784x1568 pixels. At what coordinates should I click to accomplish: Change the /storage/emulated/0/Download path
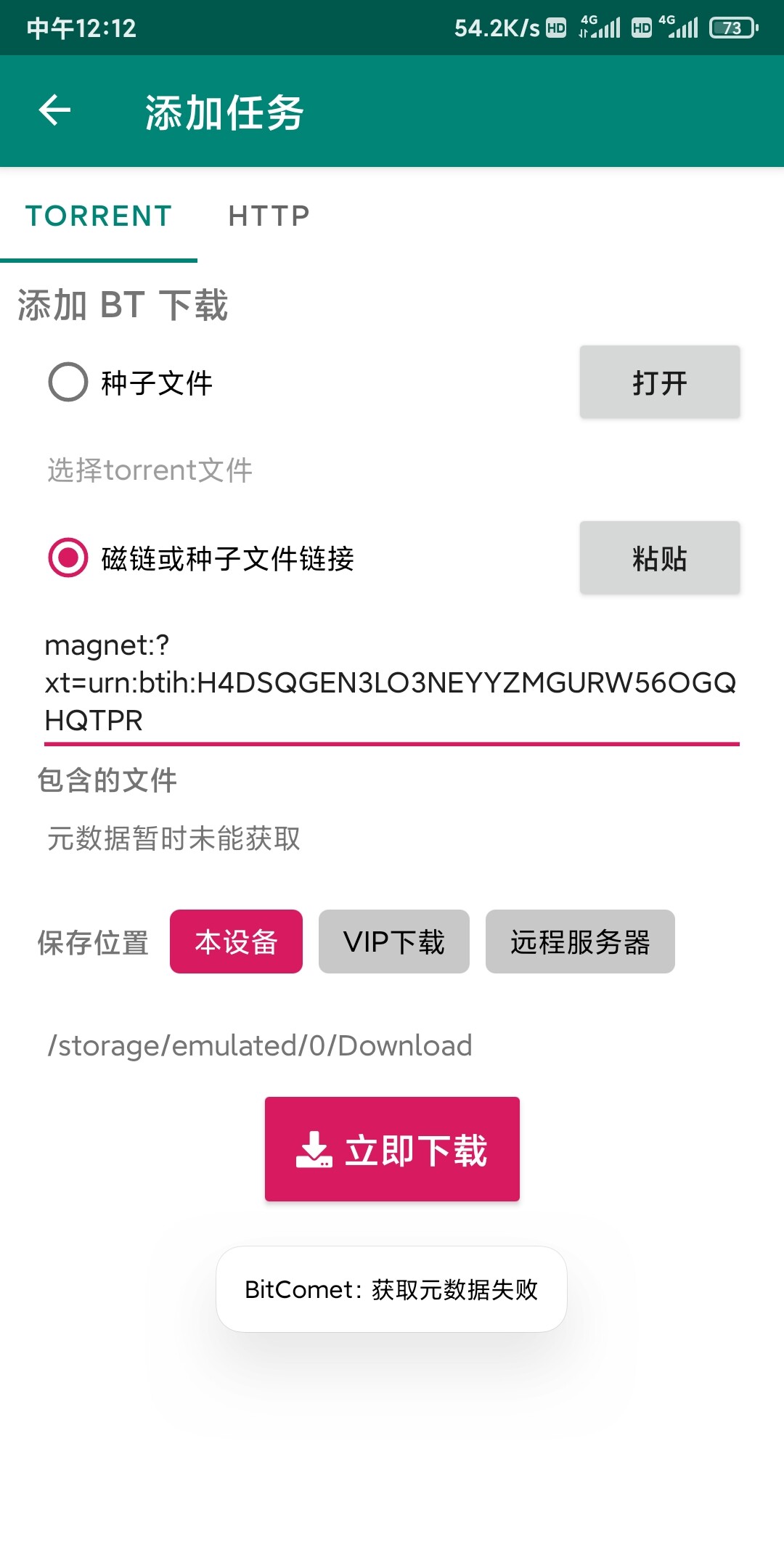coord(260,1045)
